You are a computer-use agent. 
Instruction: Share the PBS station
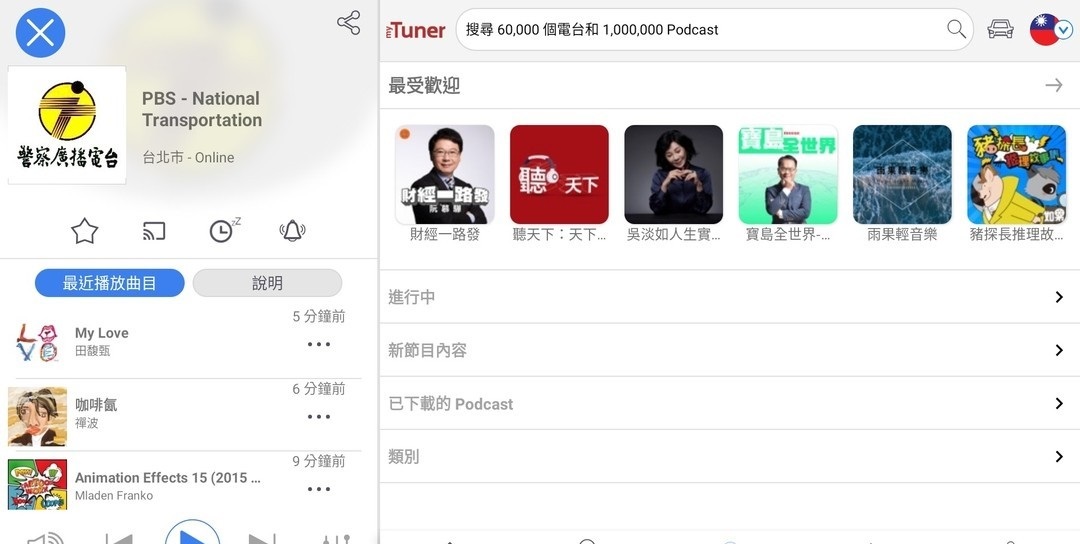point(348,23)
